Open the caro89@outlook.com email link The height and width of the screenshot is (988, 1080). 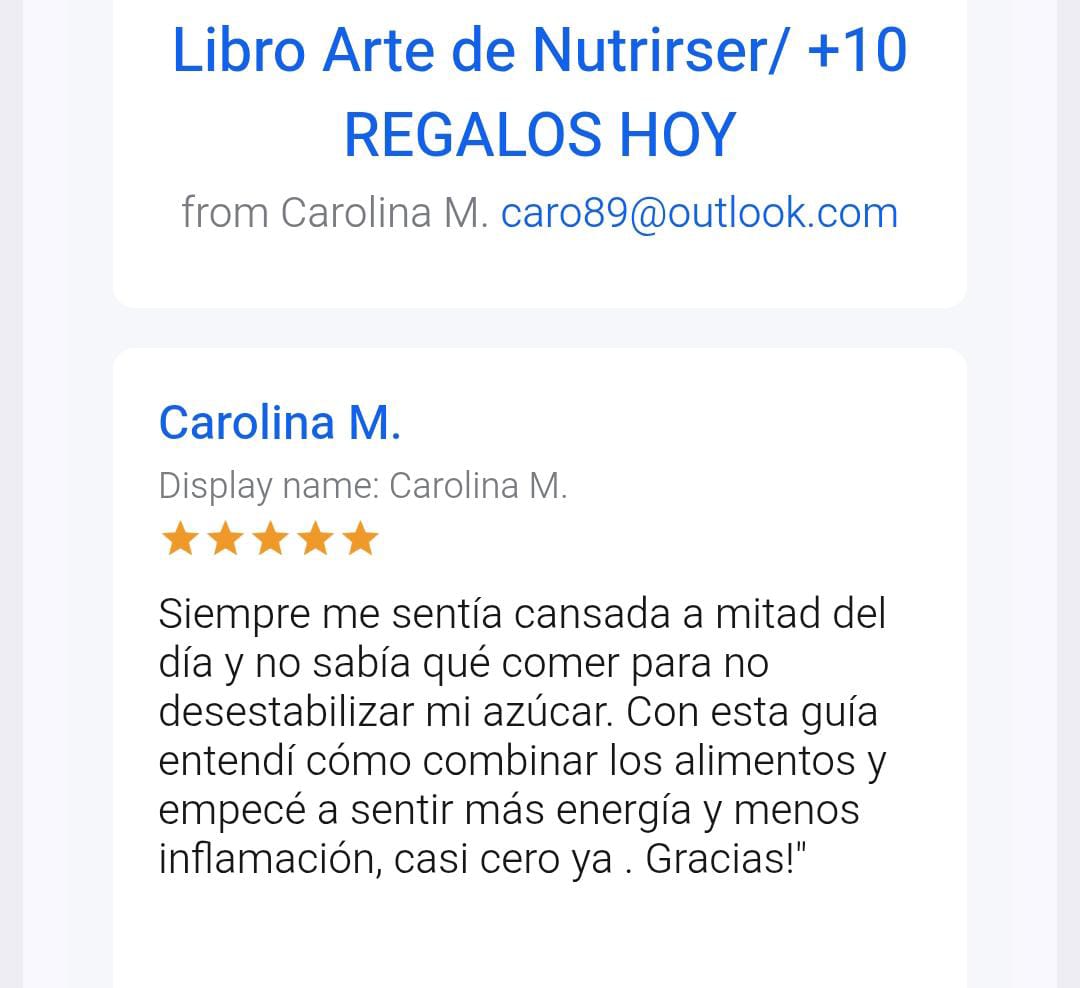pos(699,213)
